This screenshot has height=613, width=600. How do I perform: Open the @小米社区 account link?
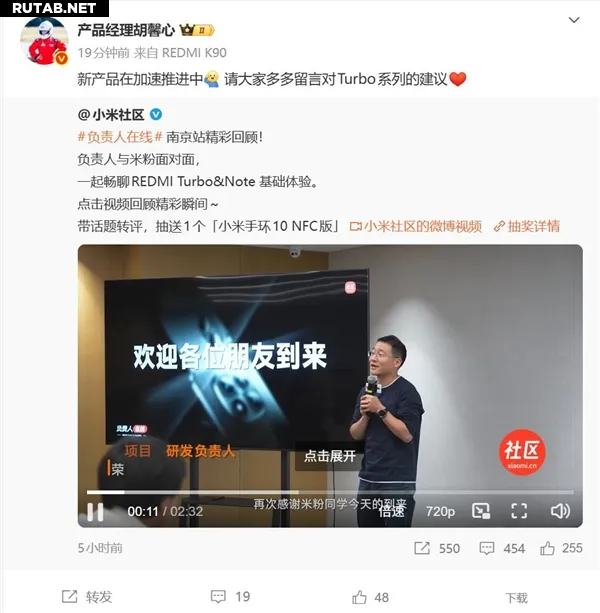point(112,115)
